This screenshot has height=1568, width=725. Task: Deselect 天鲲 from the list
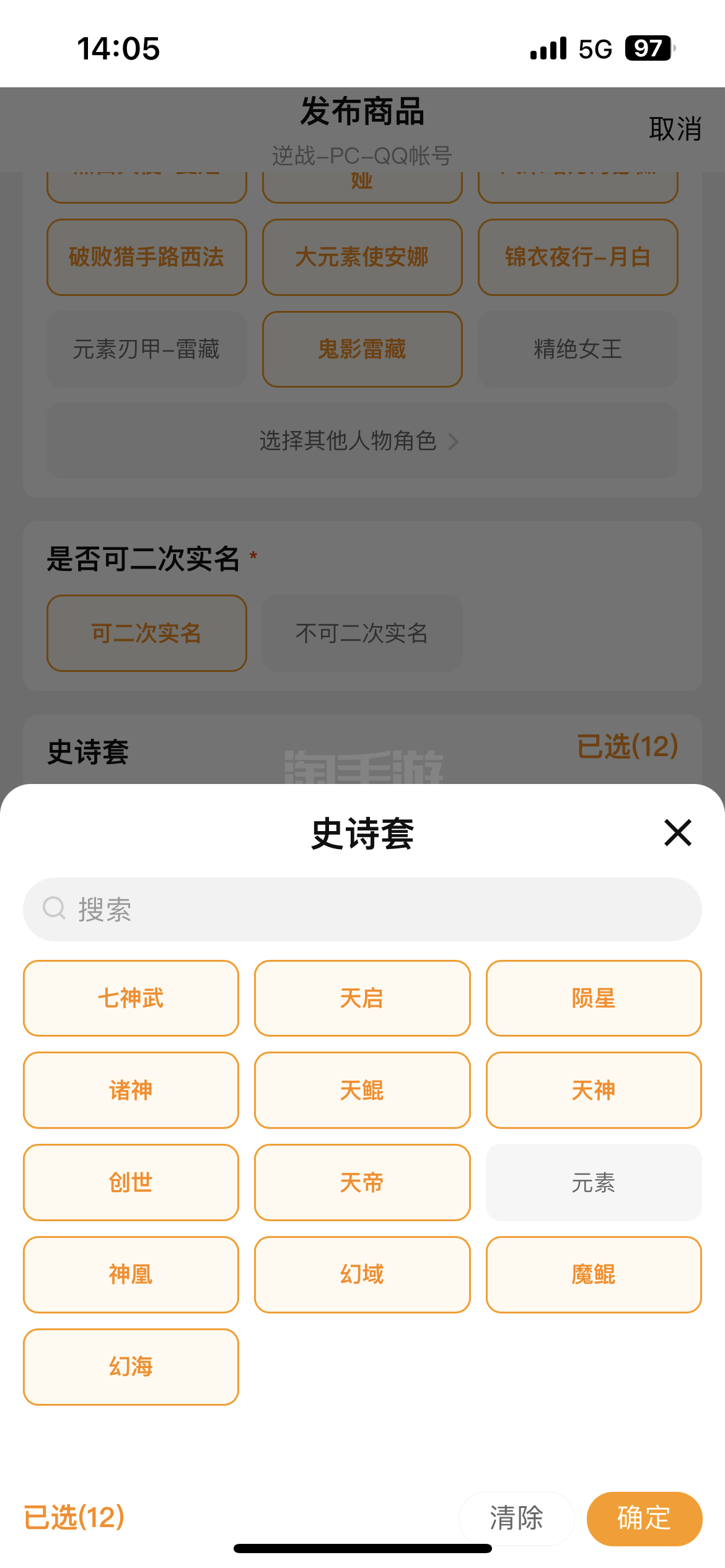[362, 1090]
